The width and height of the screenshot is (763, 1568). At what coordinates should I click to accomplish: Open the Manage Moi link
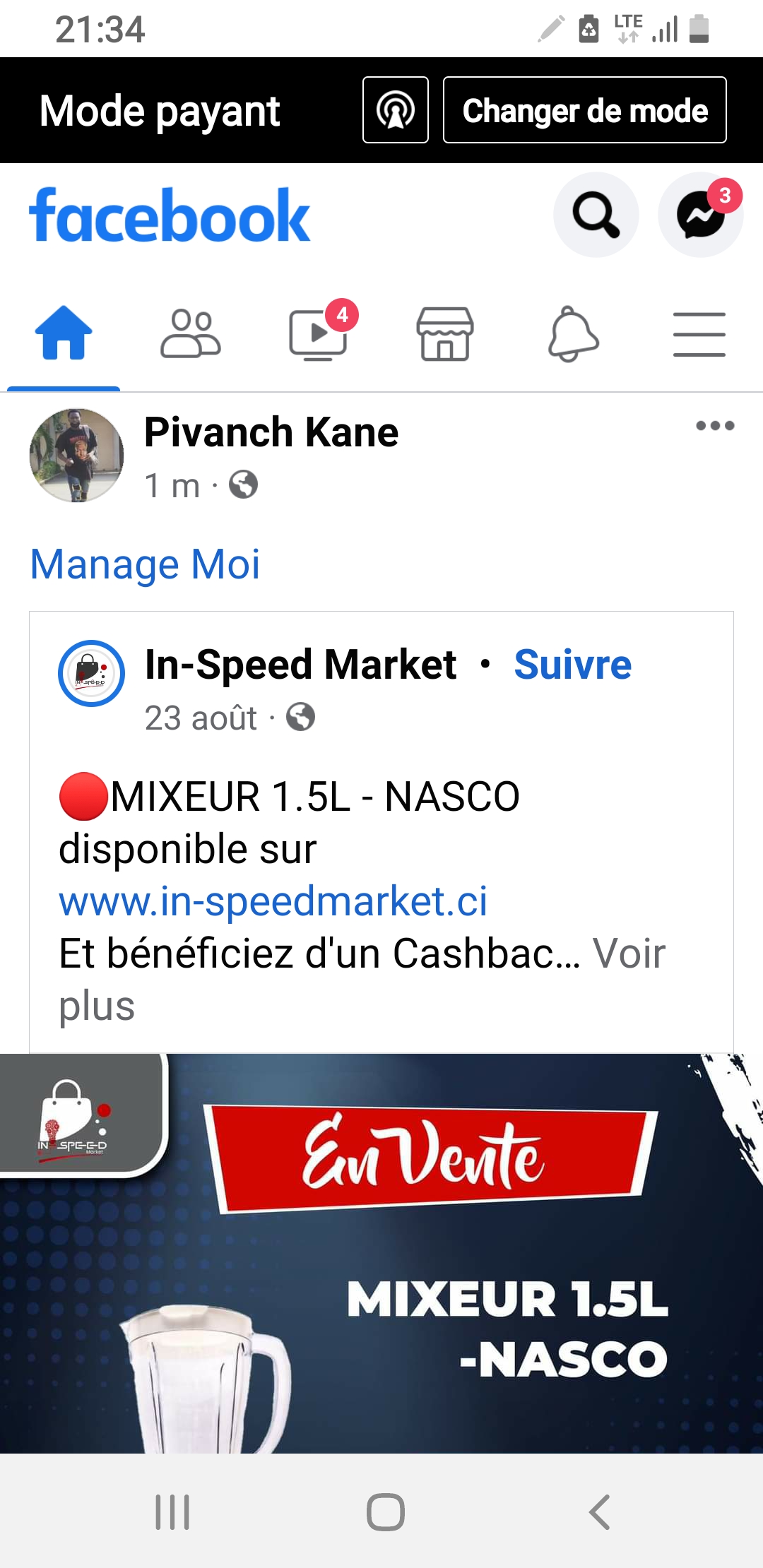[x=145, y=564]
